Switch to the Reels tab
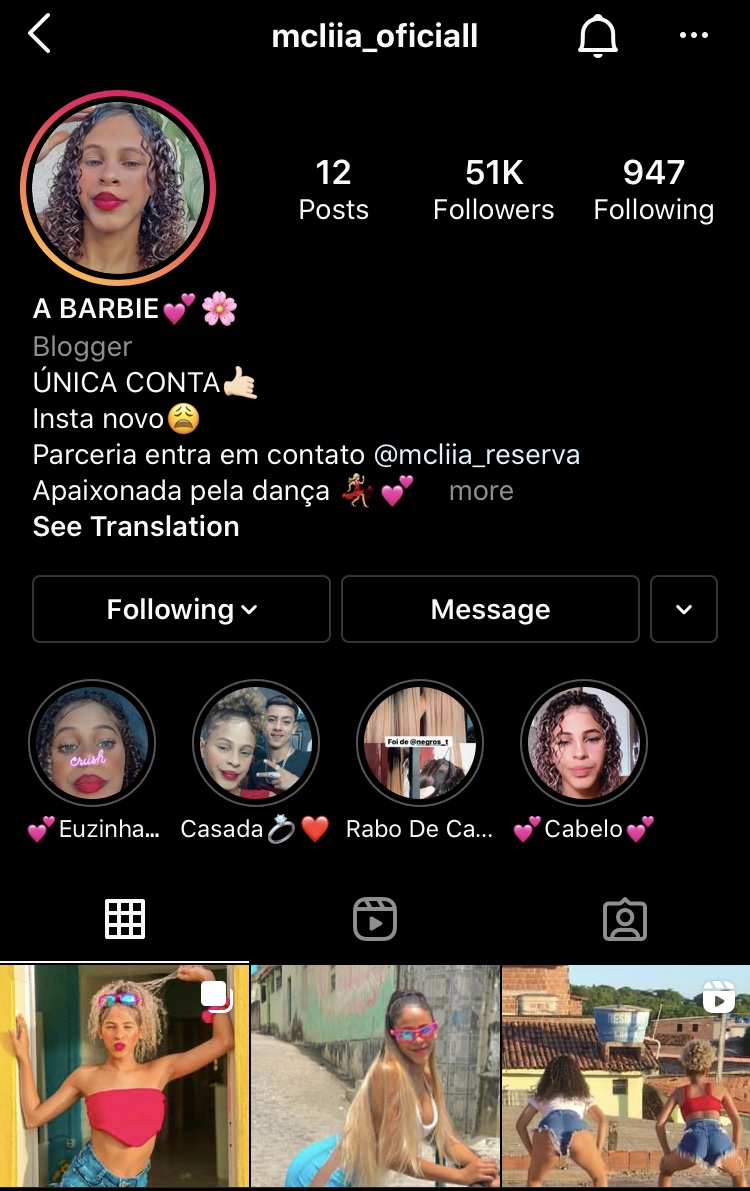 click(375, 919)
